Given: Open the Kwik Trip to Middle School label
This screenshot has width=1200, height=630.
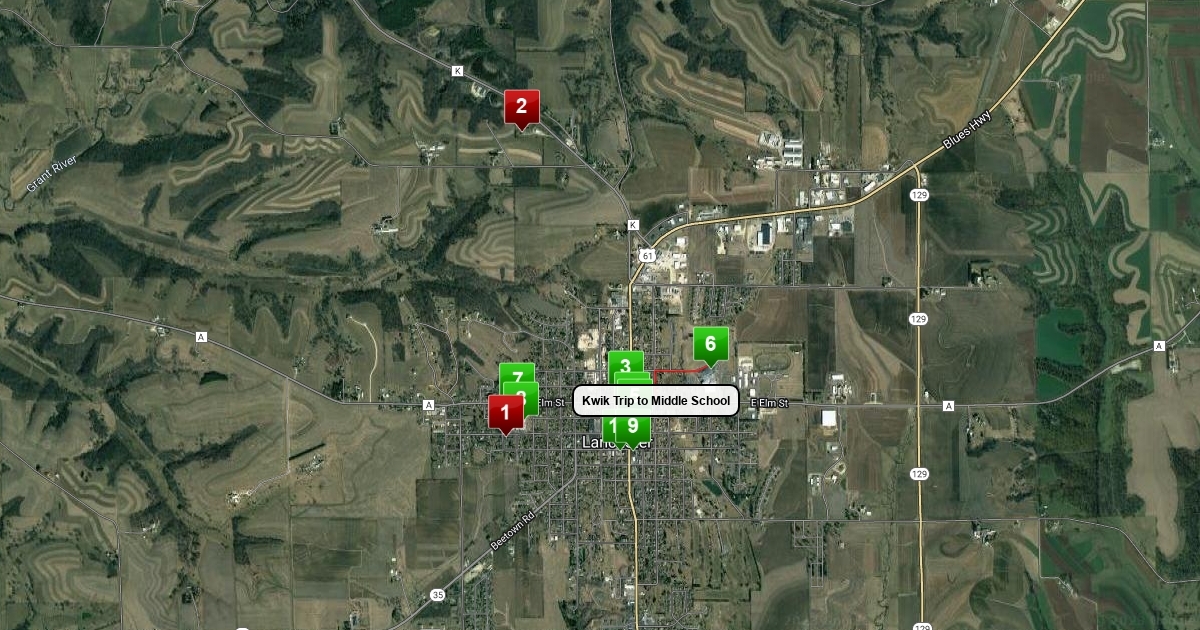Looking at the screenshot, I should pos(656,401).
